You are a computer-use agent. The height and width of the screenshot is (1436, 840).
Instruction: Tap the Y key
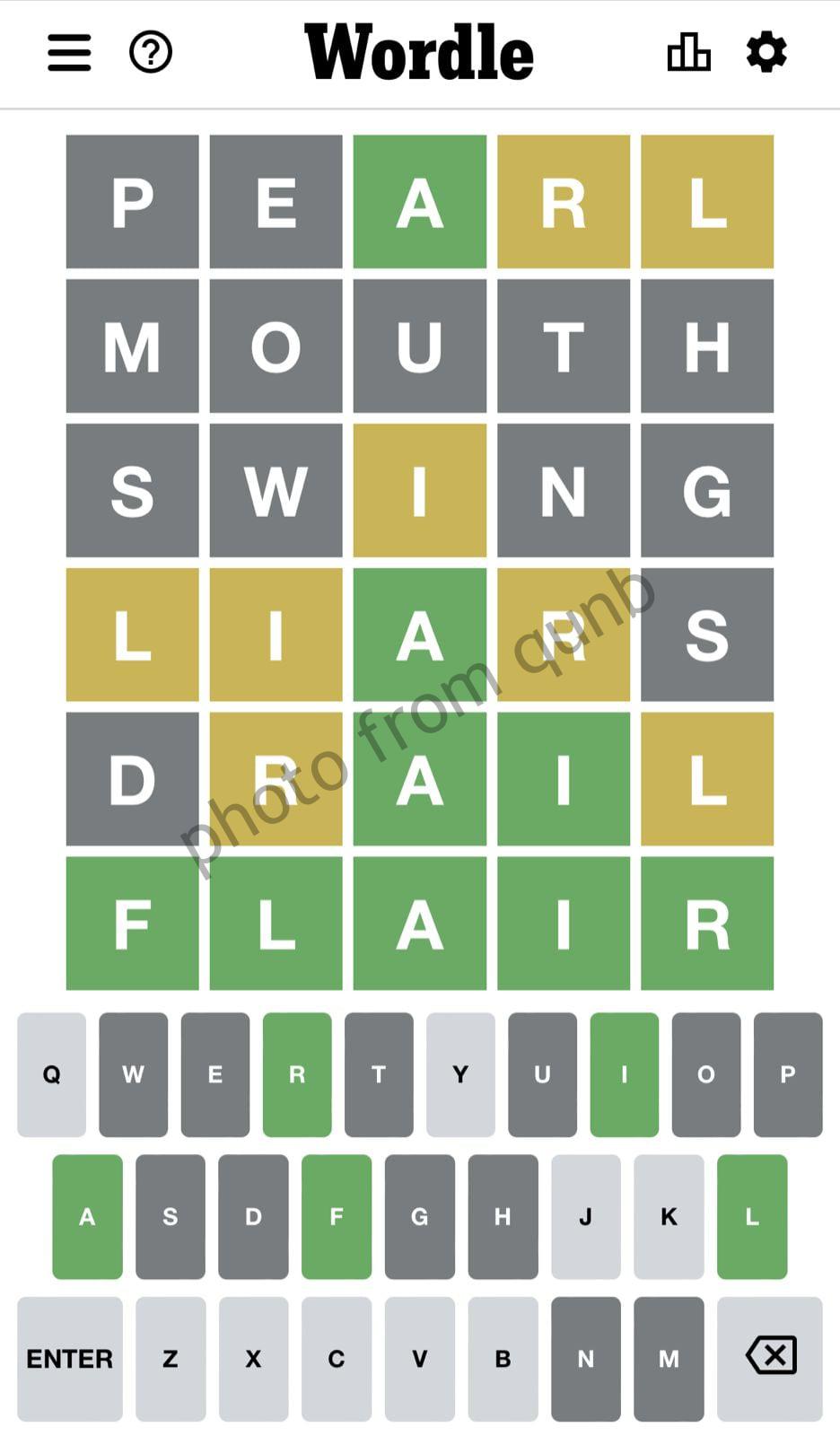pos(460,1074)
